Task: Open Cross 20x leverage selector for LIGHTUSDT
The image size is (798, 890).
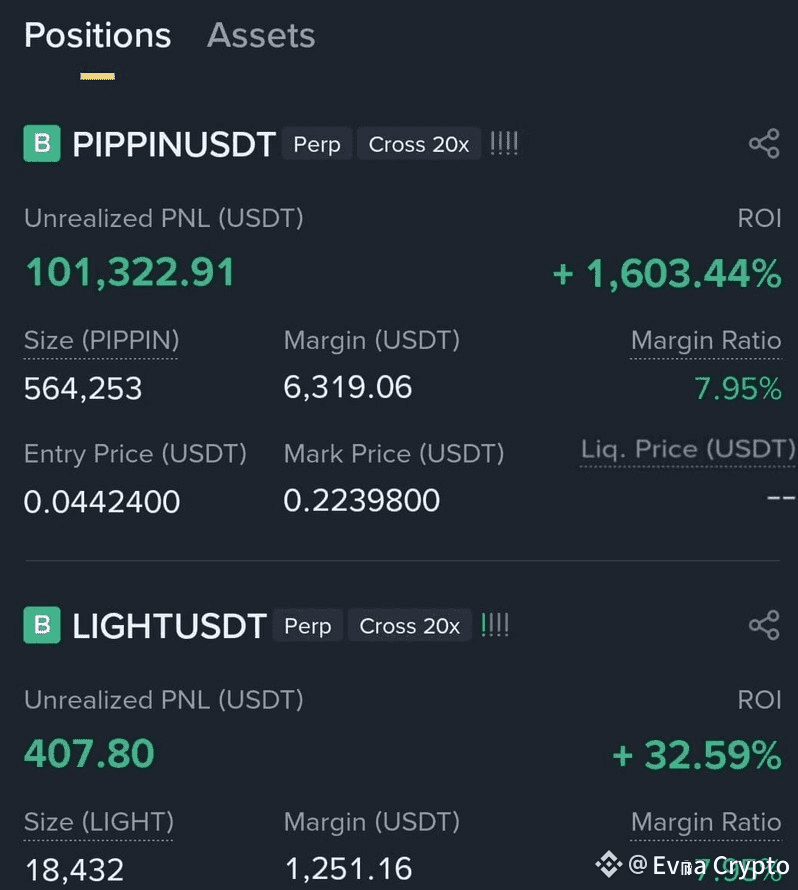Action: 410,626
